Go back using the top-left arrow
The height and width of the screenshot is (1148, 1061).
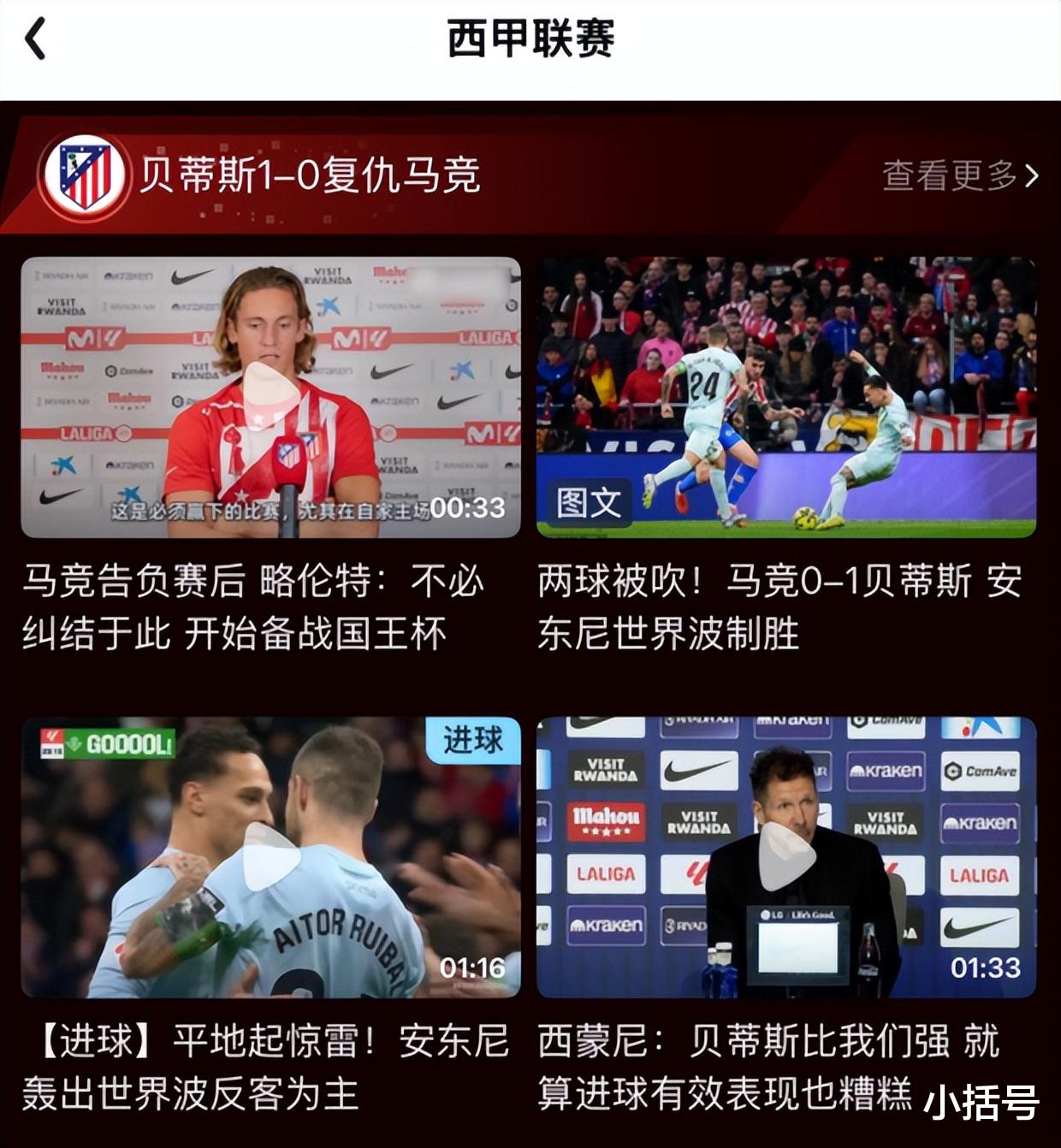tap(35, 39)
